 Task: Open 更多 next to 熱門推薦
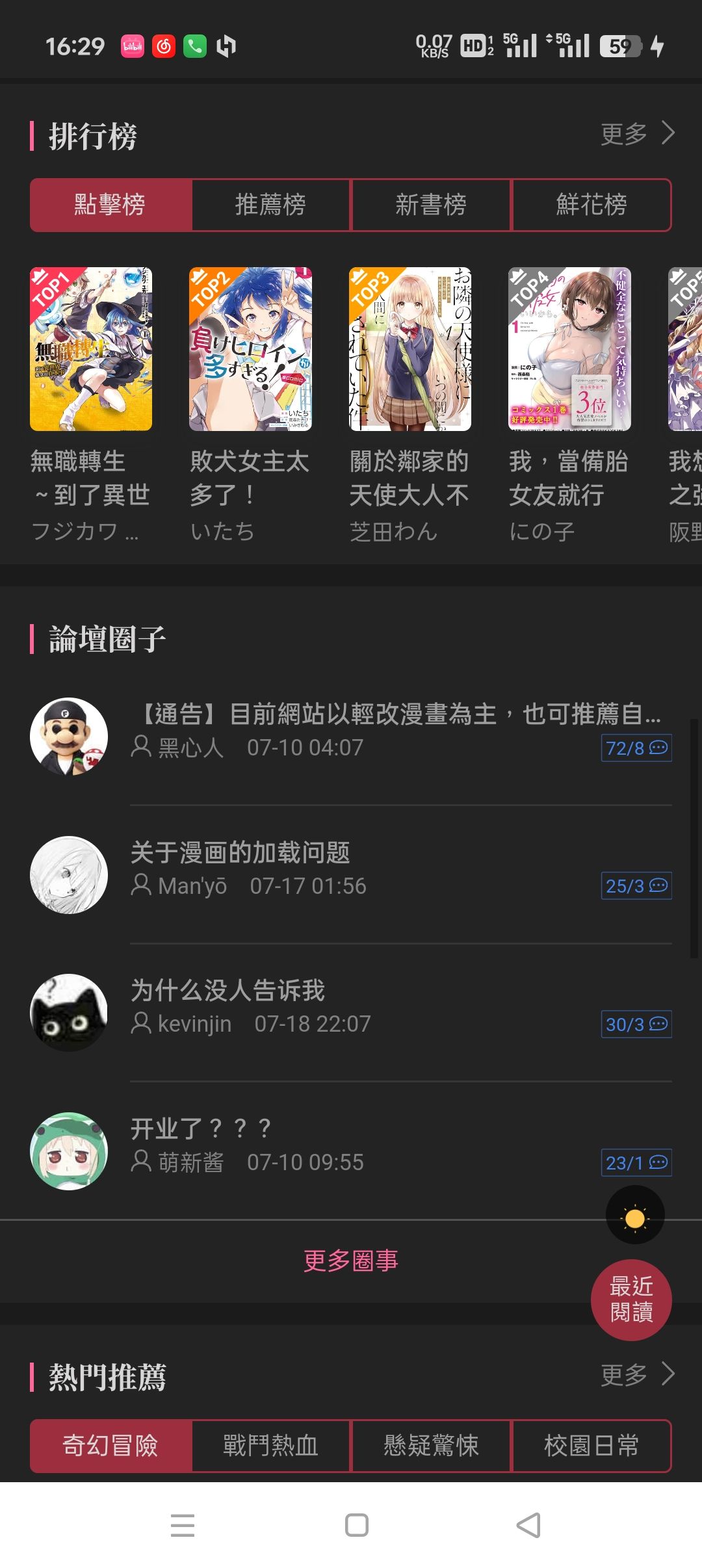click(x=636, y=1374)
